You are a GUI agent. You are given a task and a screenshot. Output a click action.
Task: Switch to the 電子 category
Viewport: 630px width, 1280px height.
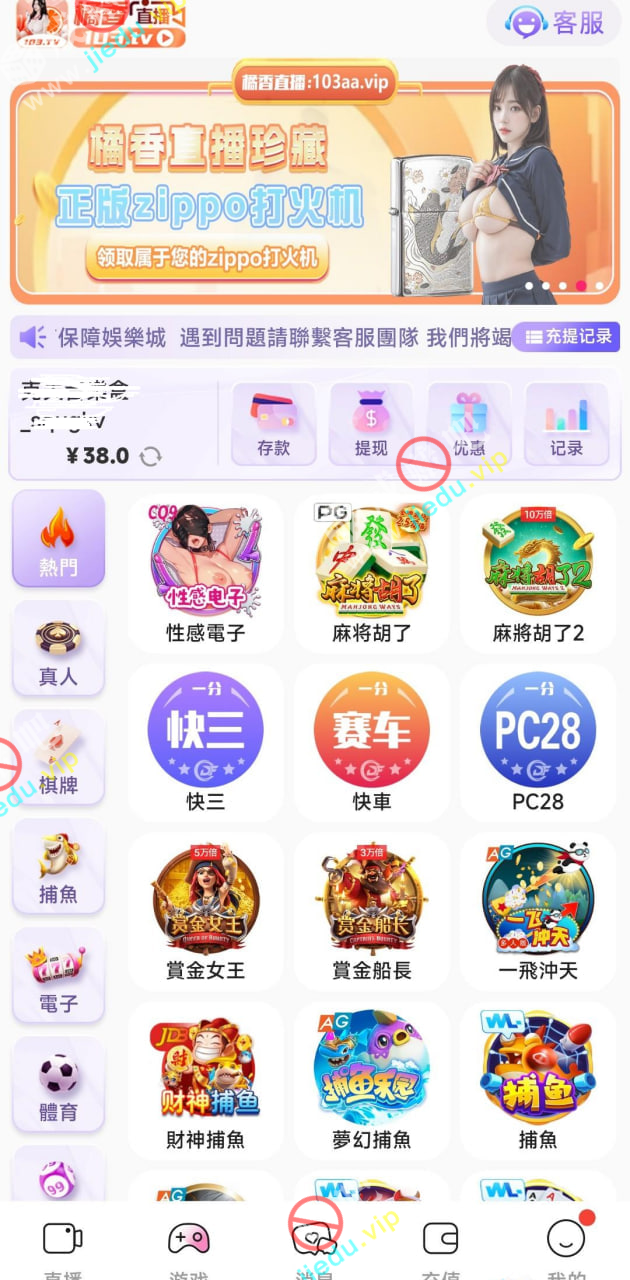tap(58, 975)
